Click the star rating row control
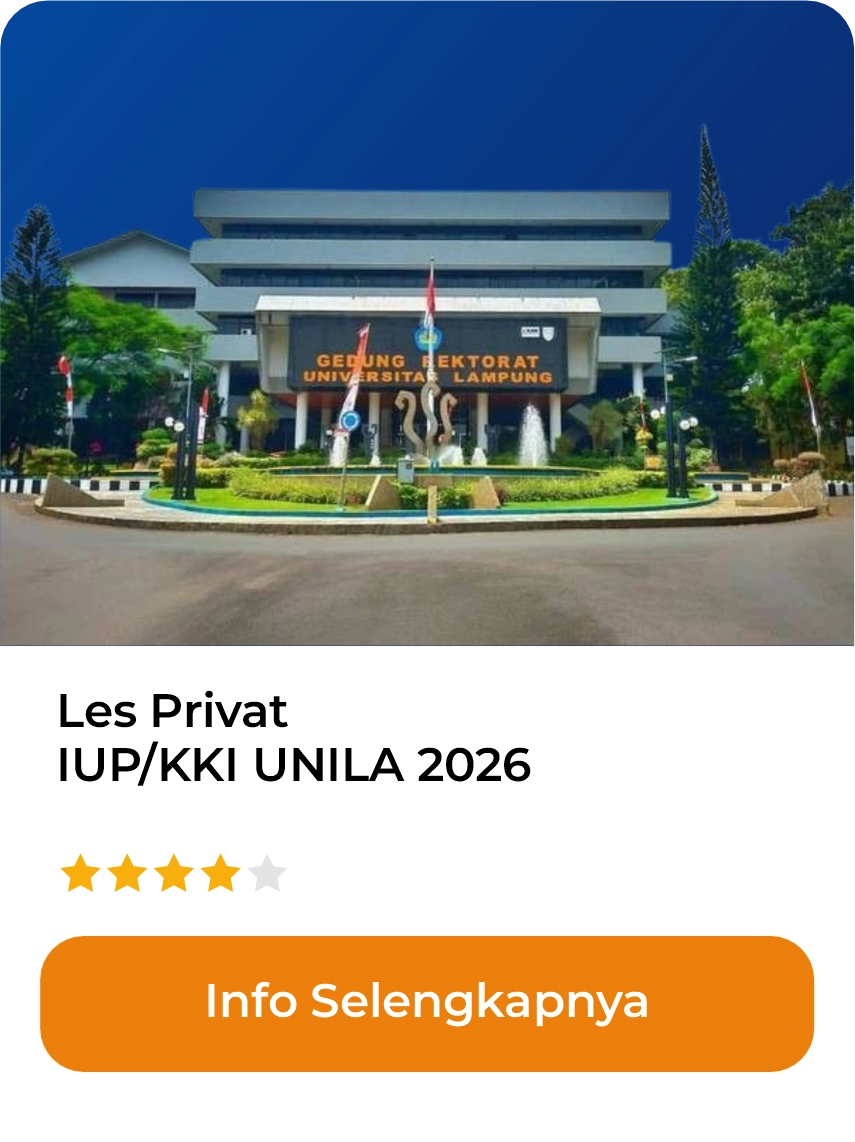The image size is (855, 1142). click(175, 873)
